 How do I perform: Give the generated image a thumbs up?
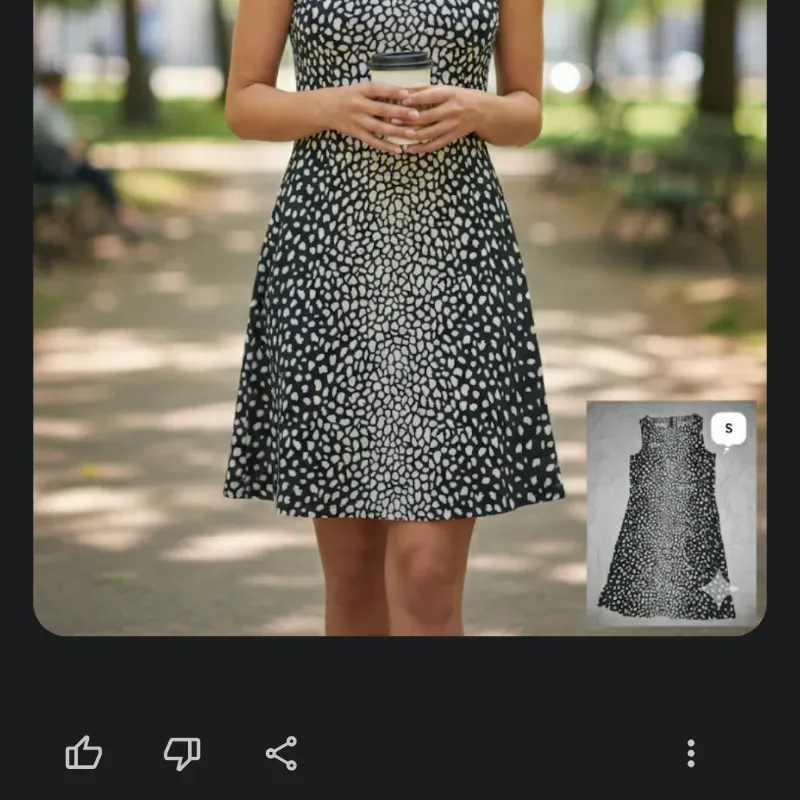(x=84, y=753)
